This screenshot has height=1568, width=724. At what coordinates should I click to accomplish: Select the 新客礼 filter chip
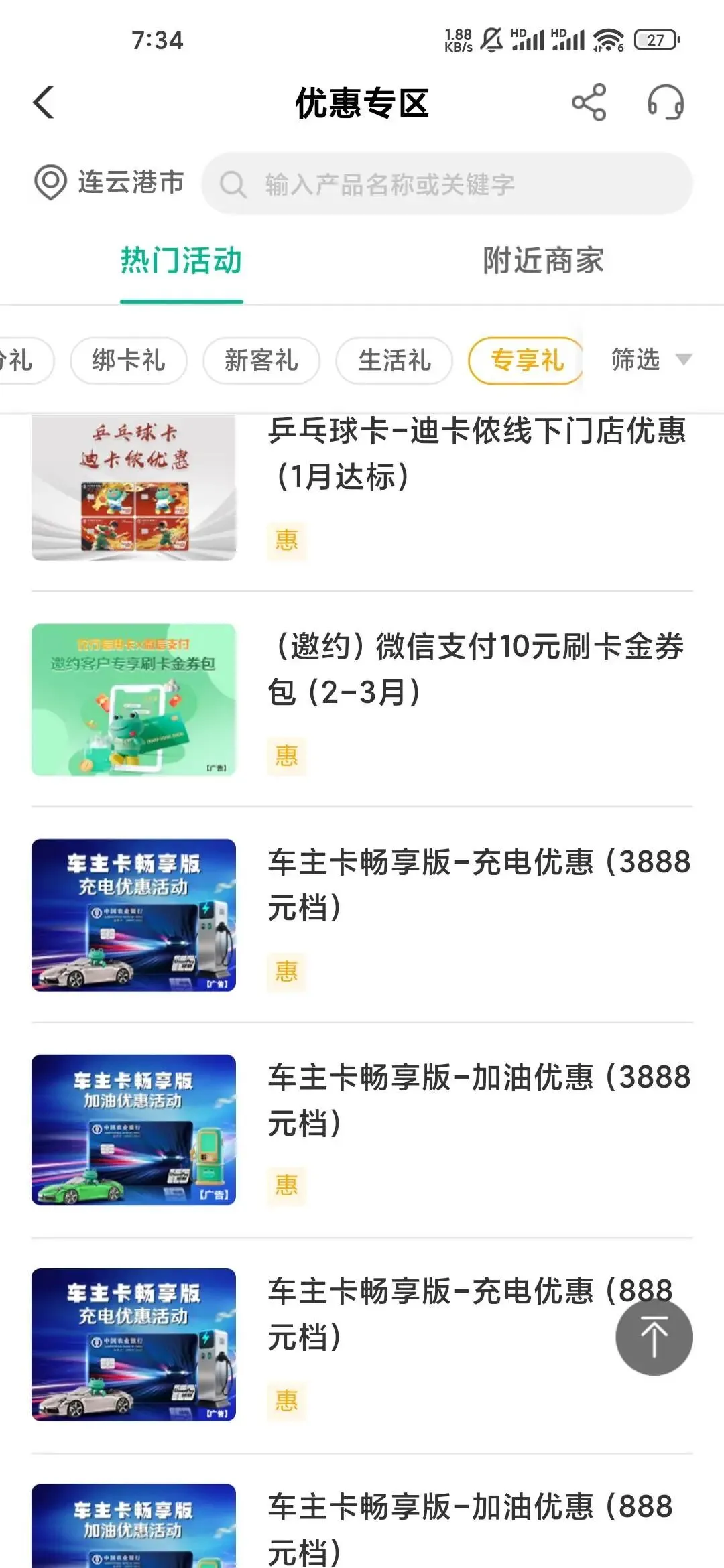tap(261, 361)
